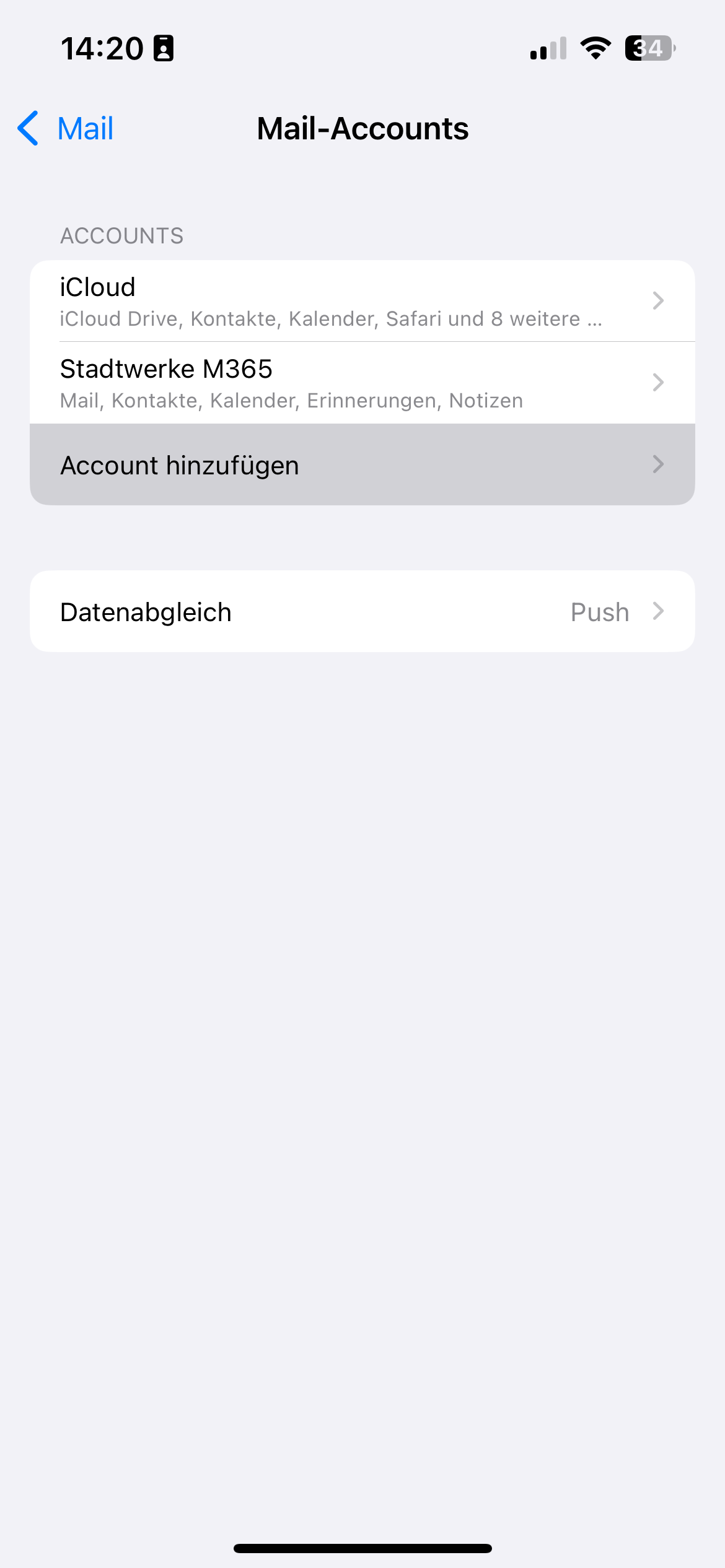The image size is (725, 1568).
Task: Go back to Mail settings
Action: 66,129
